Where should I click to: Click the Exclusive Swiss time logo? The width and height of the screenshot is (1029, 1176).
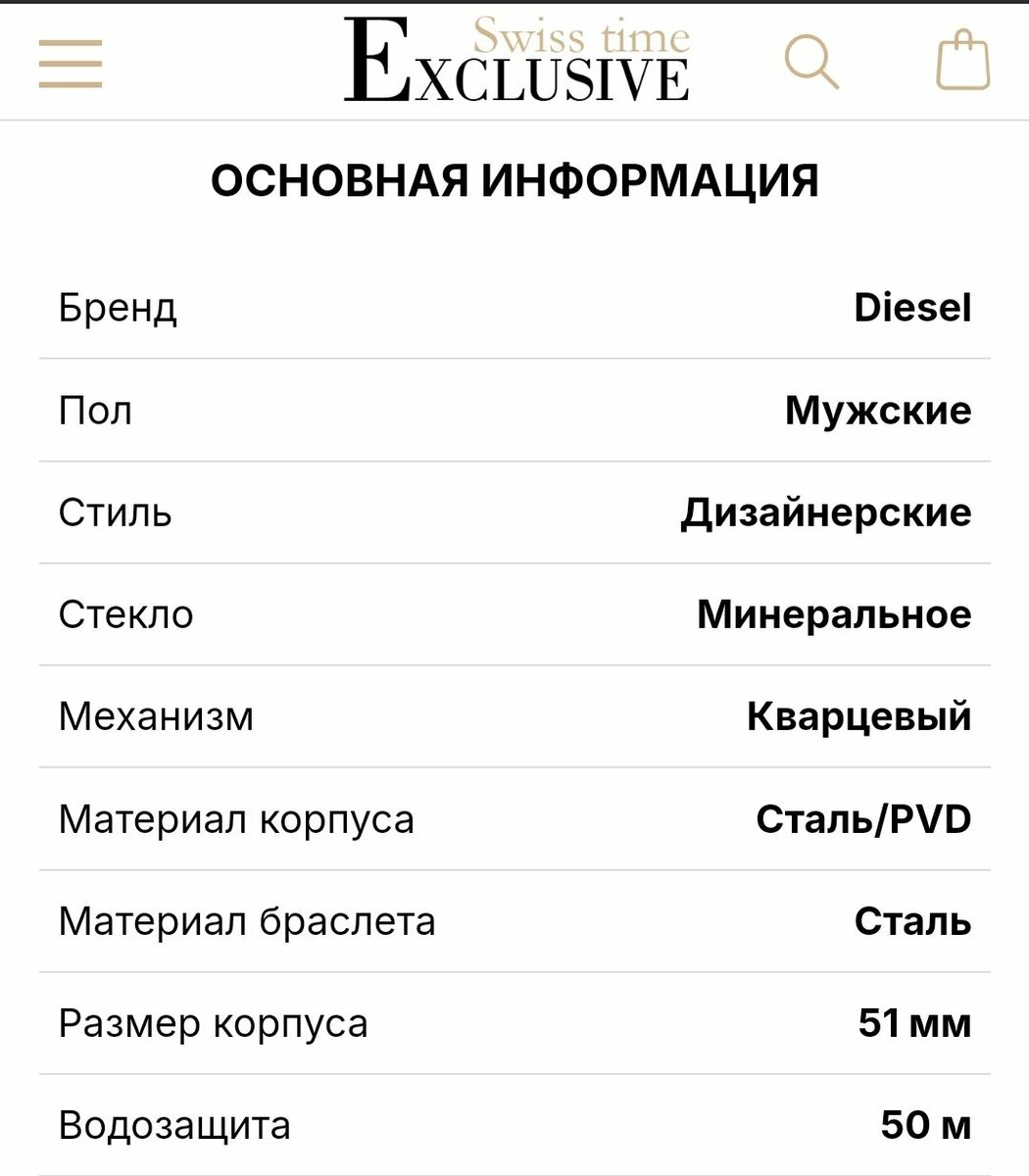516,59
